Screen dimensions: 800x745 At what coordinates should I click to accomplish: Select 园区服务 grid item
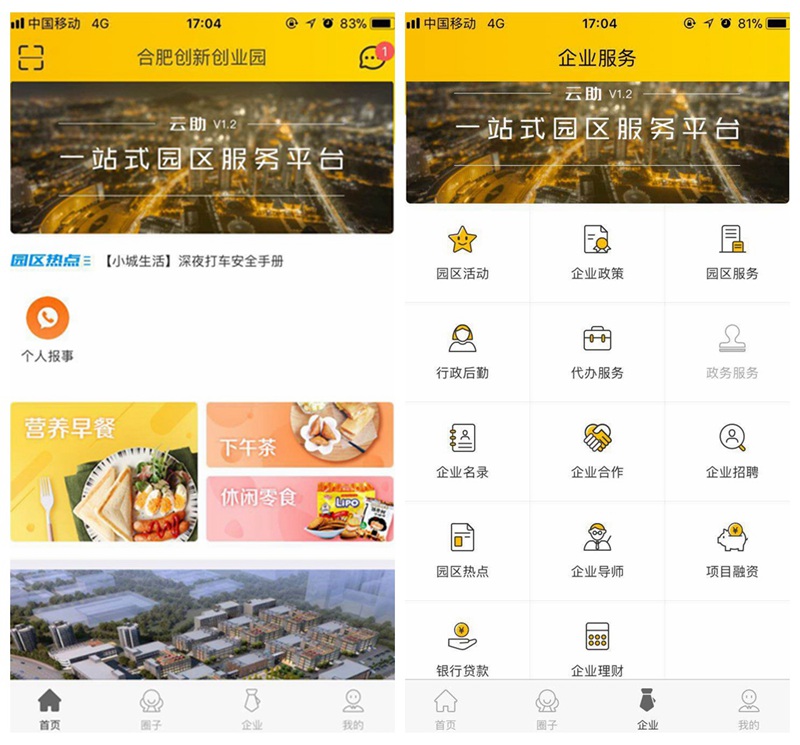point(732,252)
